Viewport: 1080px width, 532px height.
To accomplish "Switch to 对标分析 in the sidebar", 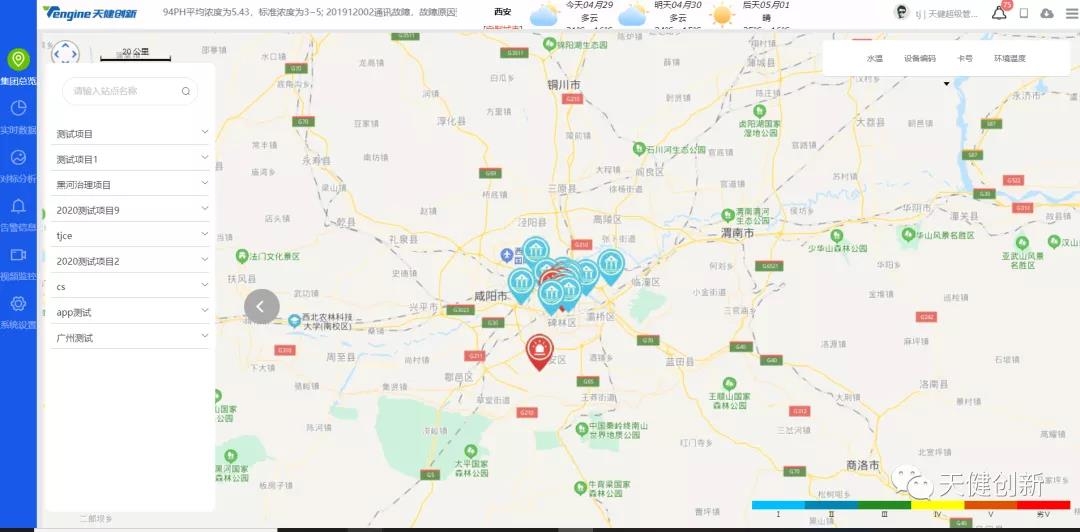I will tap(18, 163).
